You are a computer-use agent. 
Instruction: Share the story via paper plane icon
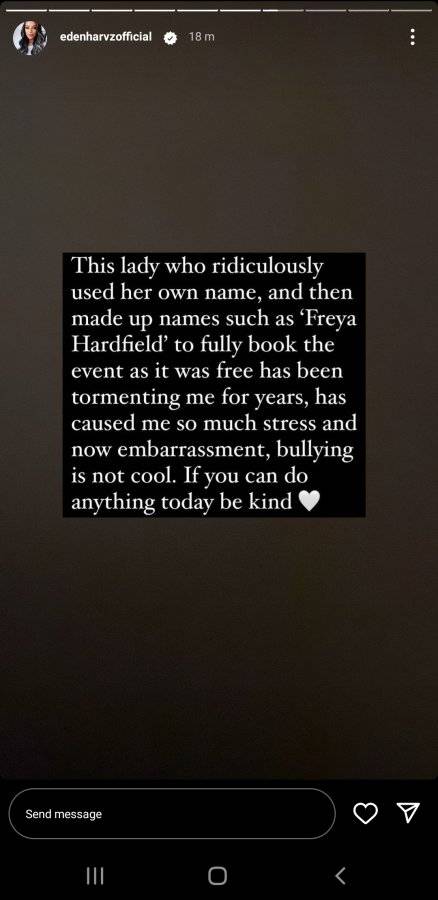click(x=408, y=813)
